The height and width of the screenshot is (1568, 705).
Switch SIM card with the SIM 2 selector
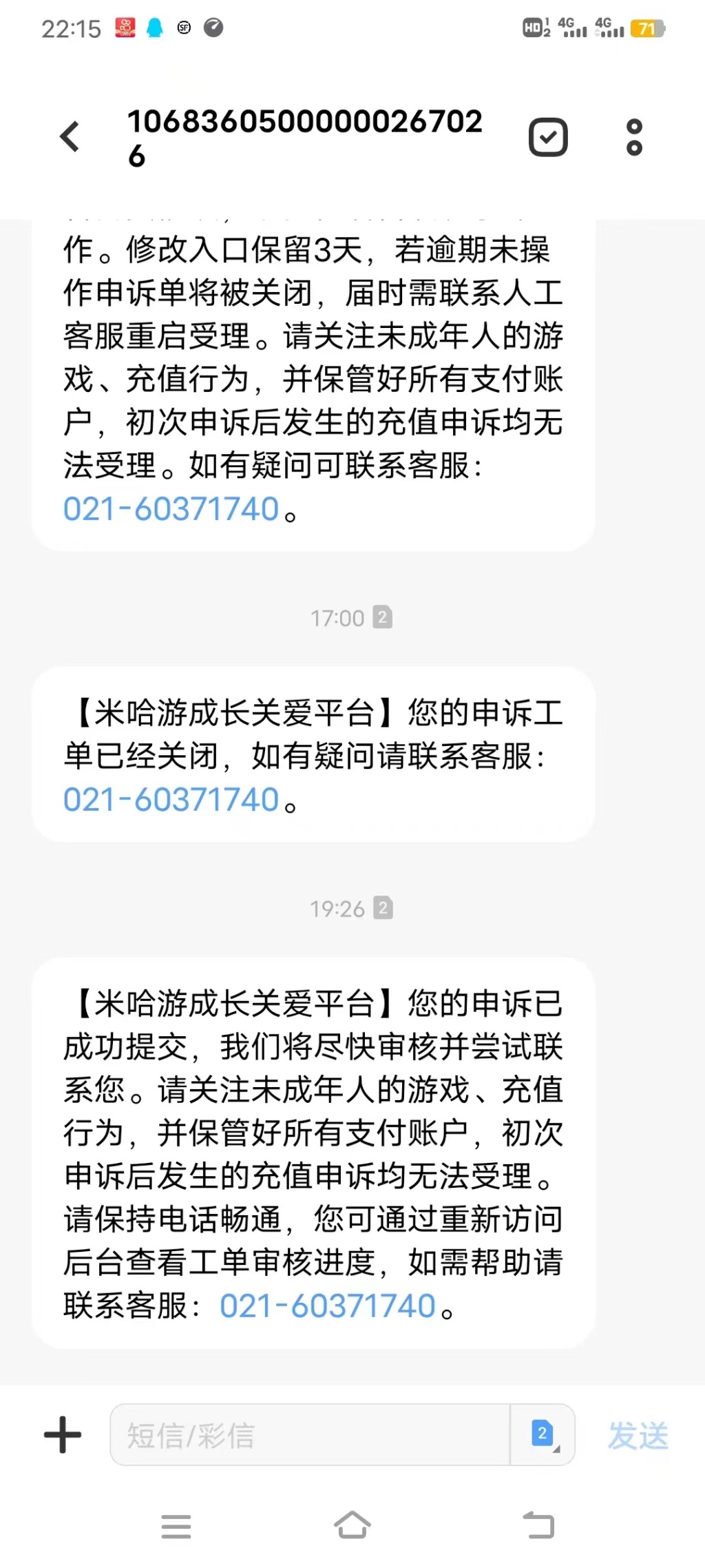click(x=543, y=1435)
